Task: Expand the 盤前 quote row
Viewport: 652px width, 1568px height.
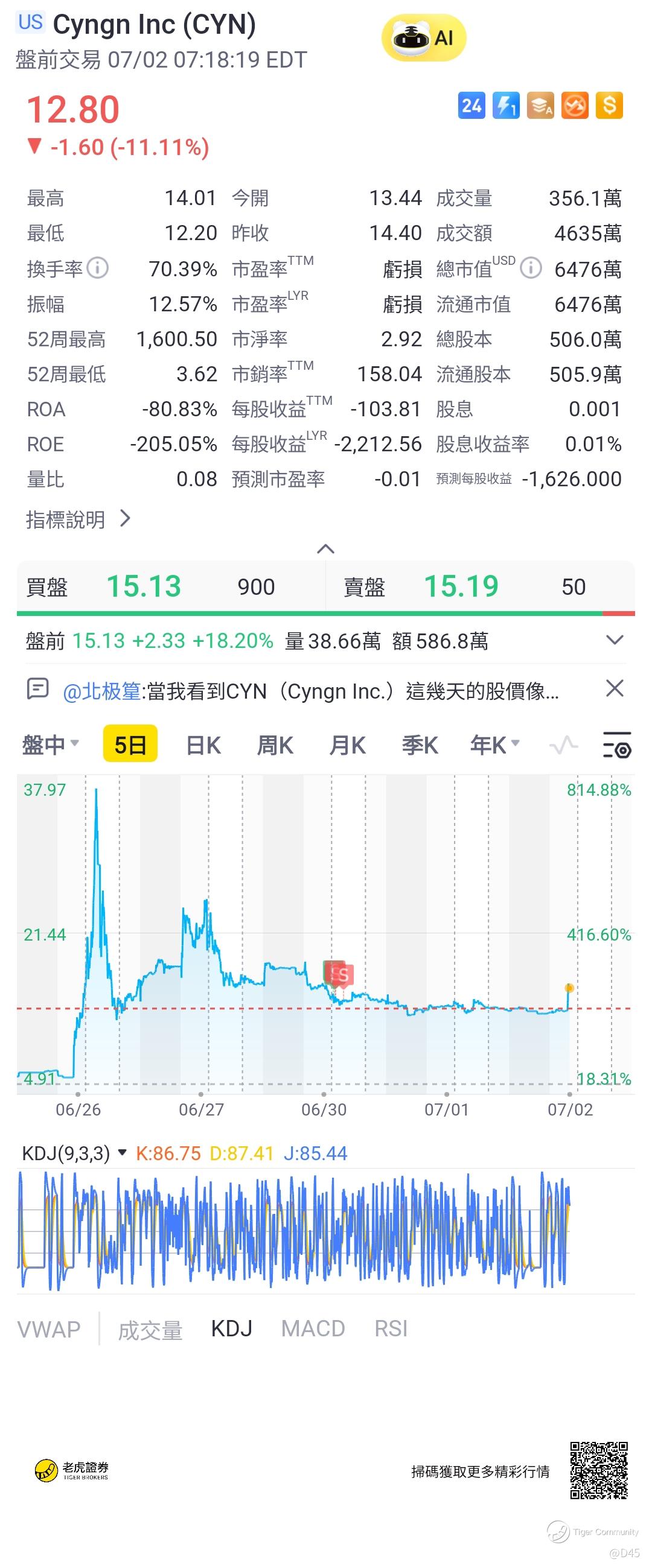Action: point(614,640)
